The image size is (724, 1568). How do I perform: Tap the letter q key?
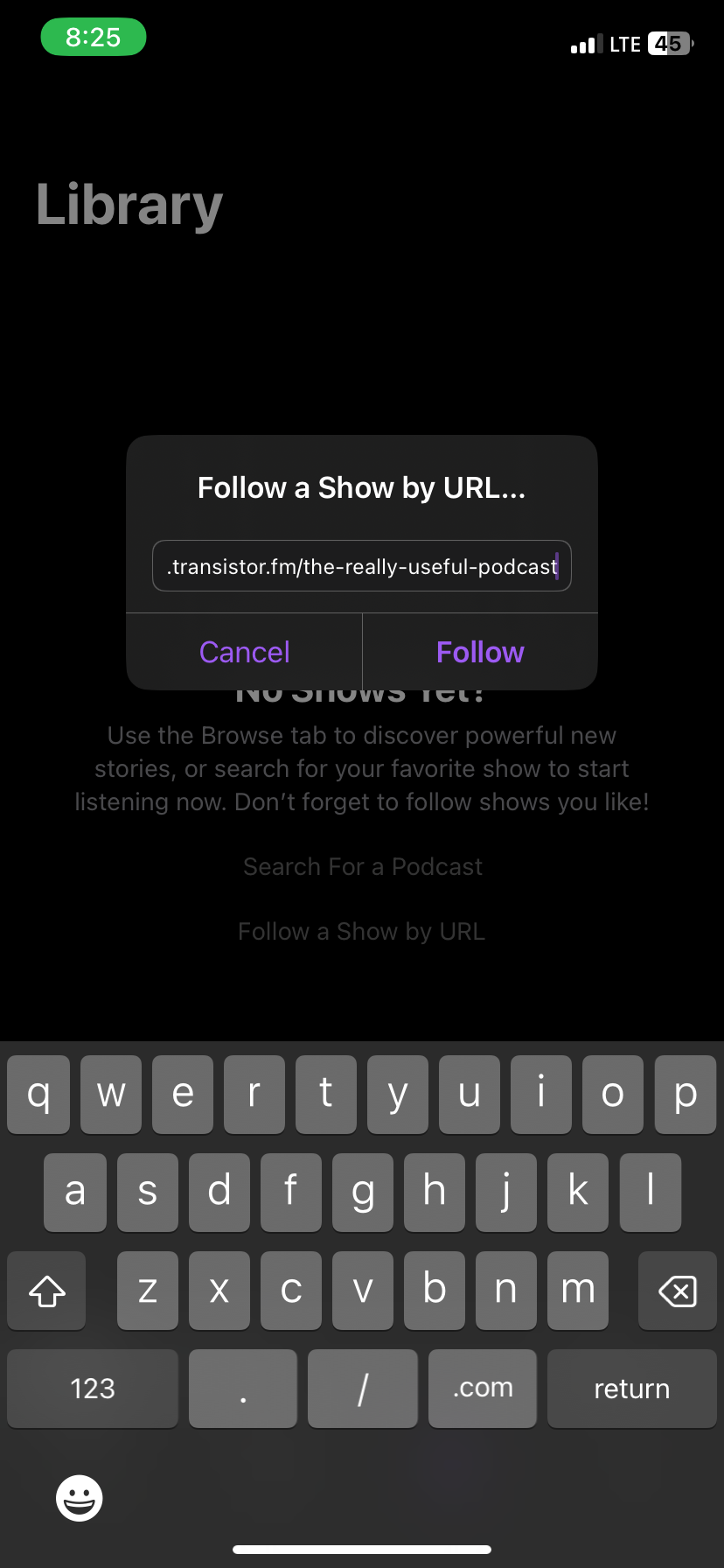[x=38, y=1094]
